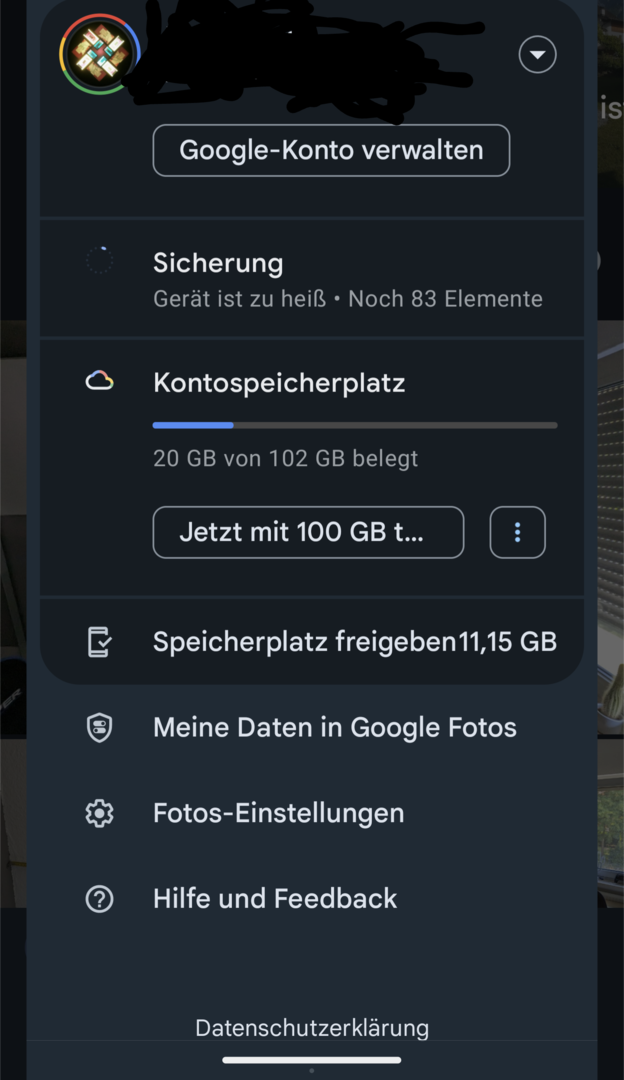Tap the Jetzt mit 100 GB button

pyautogui.click(x=308, y=532)
